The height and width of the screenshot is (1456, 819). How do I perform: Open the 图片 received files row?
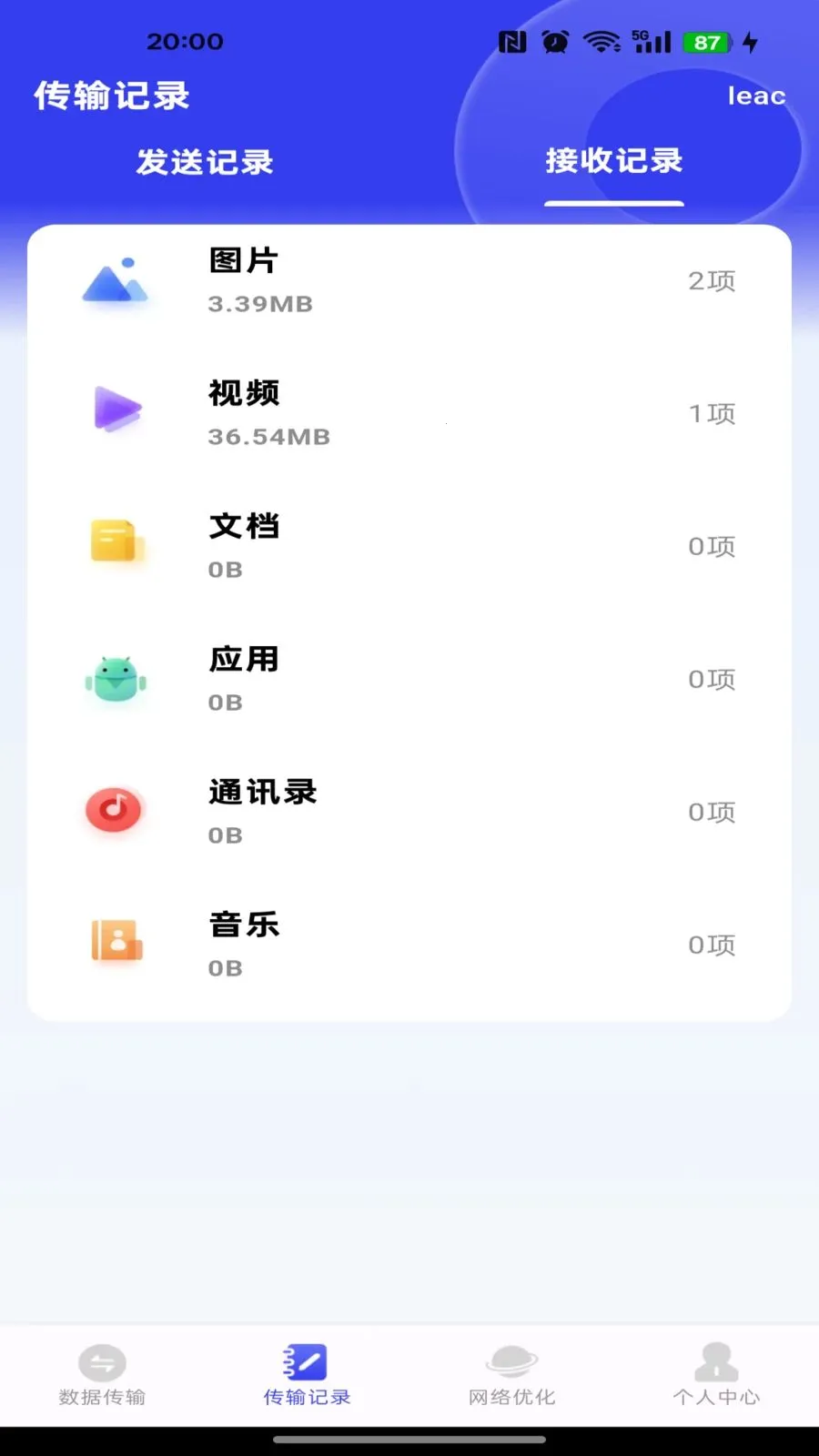click(409, 280)
